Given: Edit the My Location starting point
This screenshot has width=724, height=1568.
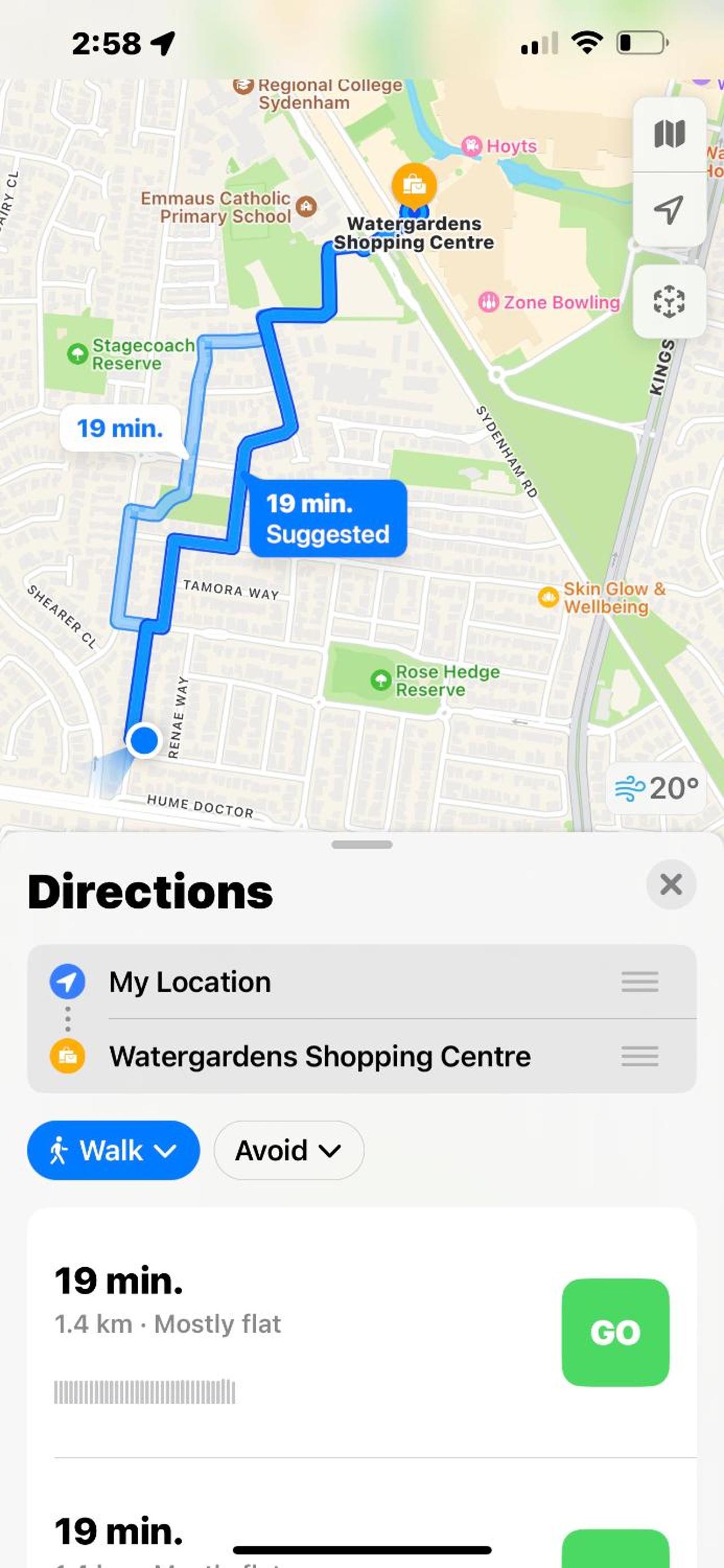Looking at the screenshot, I should click(x=190, y=982).
